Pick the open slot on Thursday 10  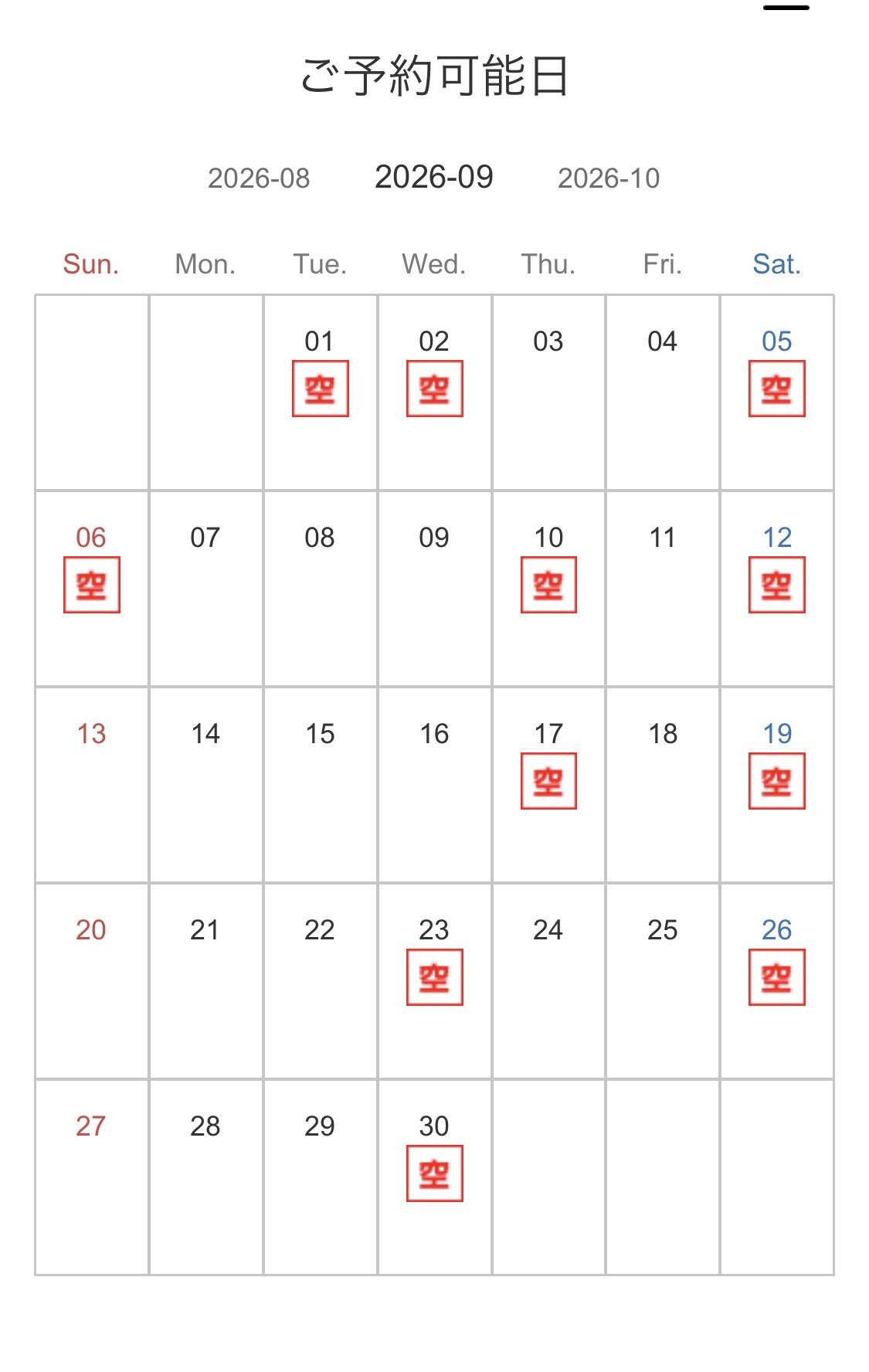click(x=549, y=585)
